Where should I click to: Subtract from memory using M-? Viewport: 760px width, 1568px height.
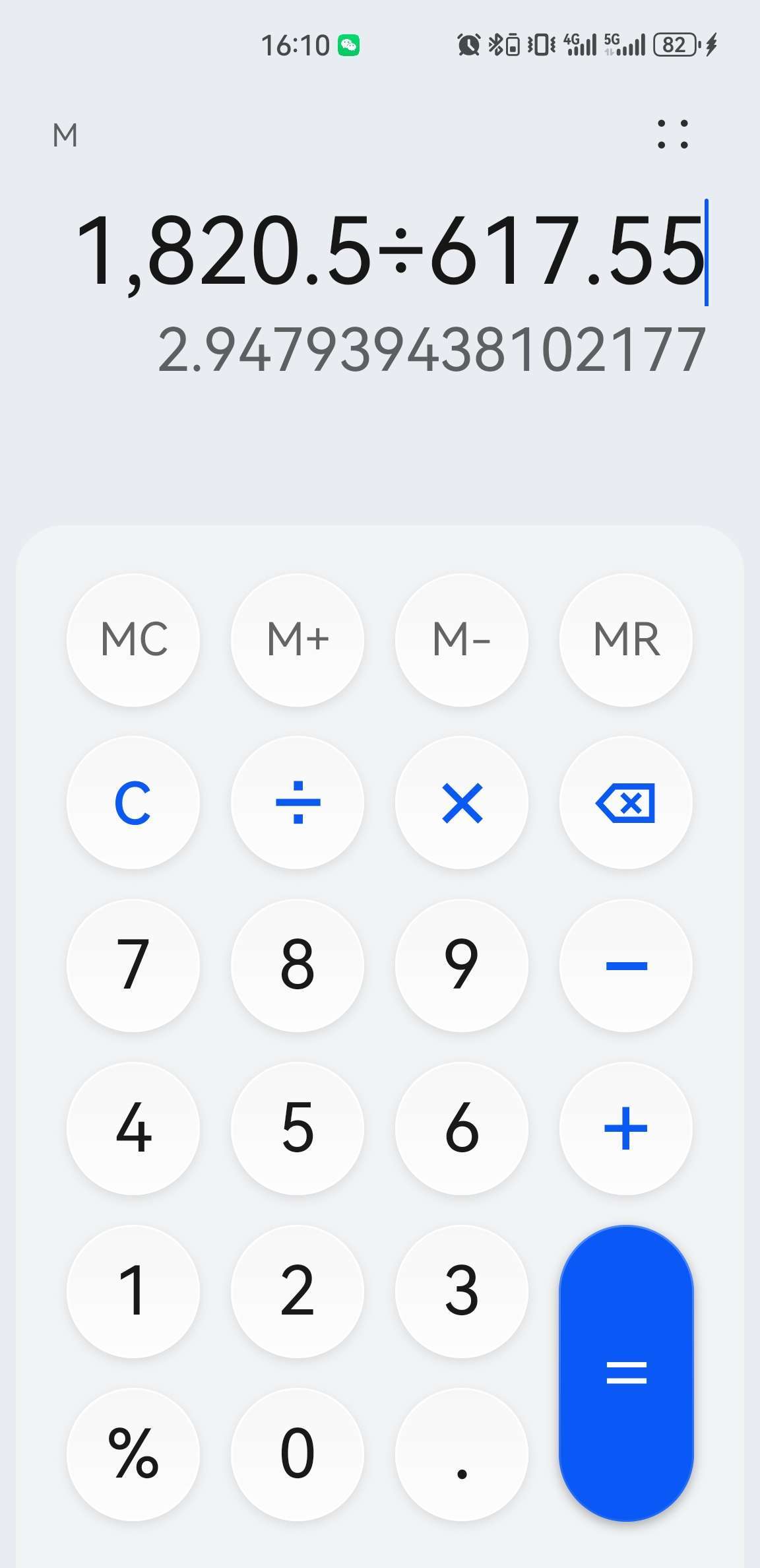coord(462,639)
